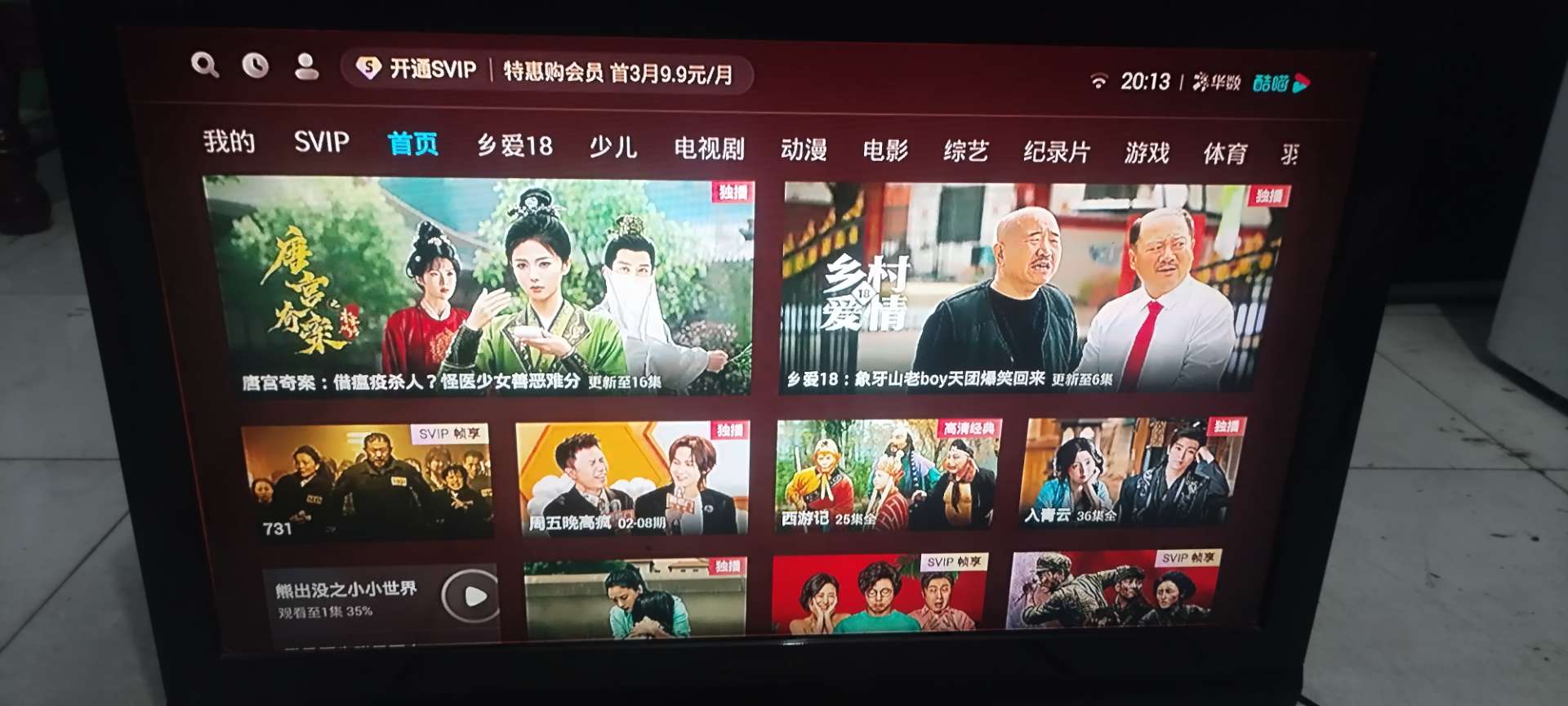The width and height of the screenshot is (1568, 706).
Task: Resume playing 熊出没之小小世界
Action: (x=470, y=597)
